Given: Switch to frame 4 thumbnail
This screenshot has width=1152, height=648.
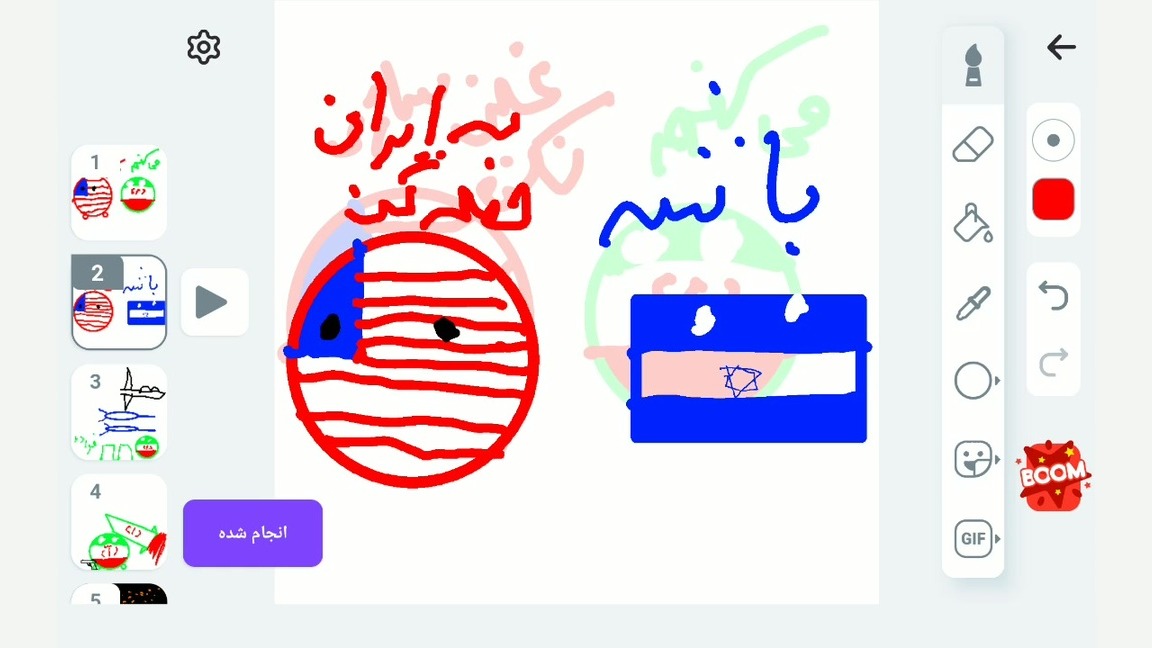Looking at the screenshot, I should pyautogui.click(x=119, y=521).
